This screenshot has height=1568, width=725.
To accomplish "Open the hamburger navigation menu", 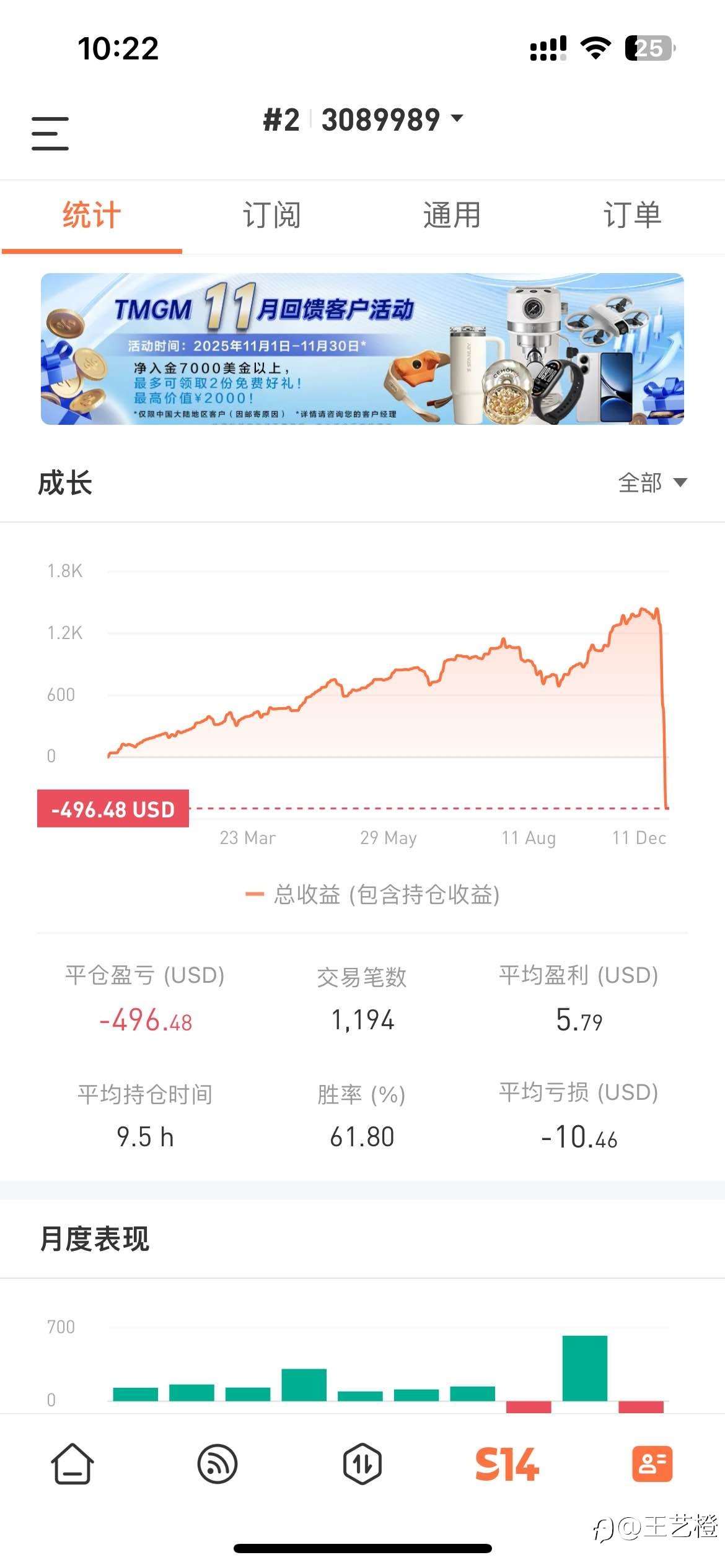I will pos(50,133).
